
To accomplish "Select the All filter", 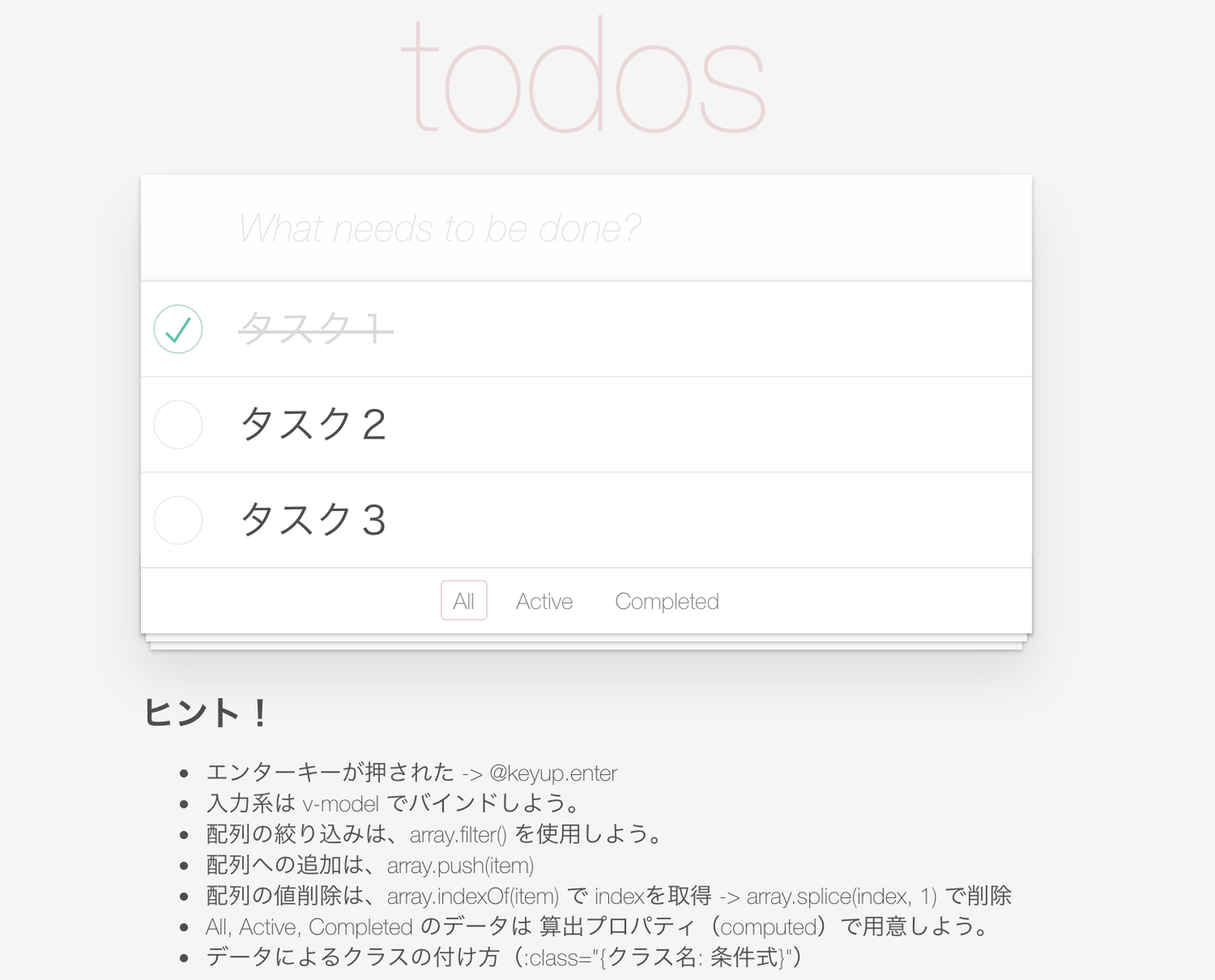I will [x=463, y=600].
